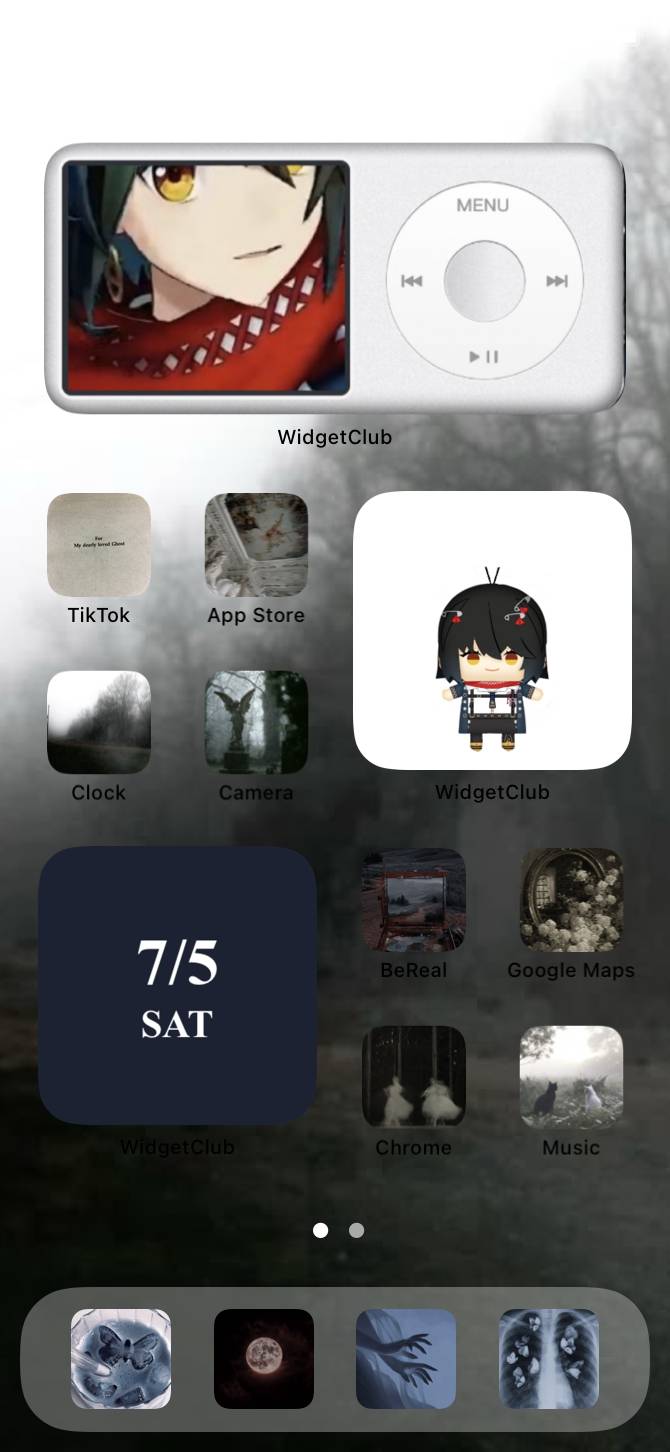
Task: Open the lungs x-ray dock icon
Action: (x=549, y=1358)
